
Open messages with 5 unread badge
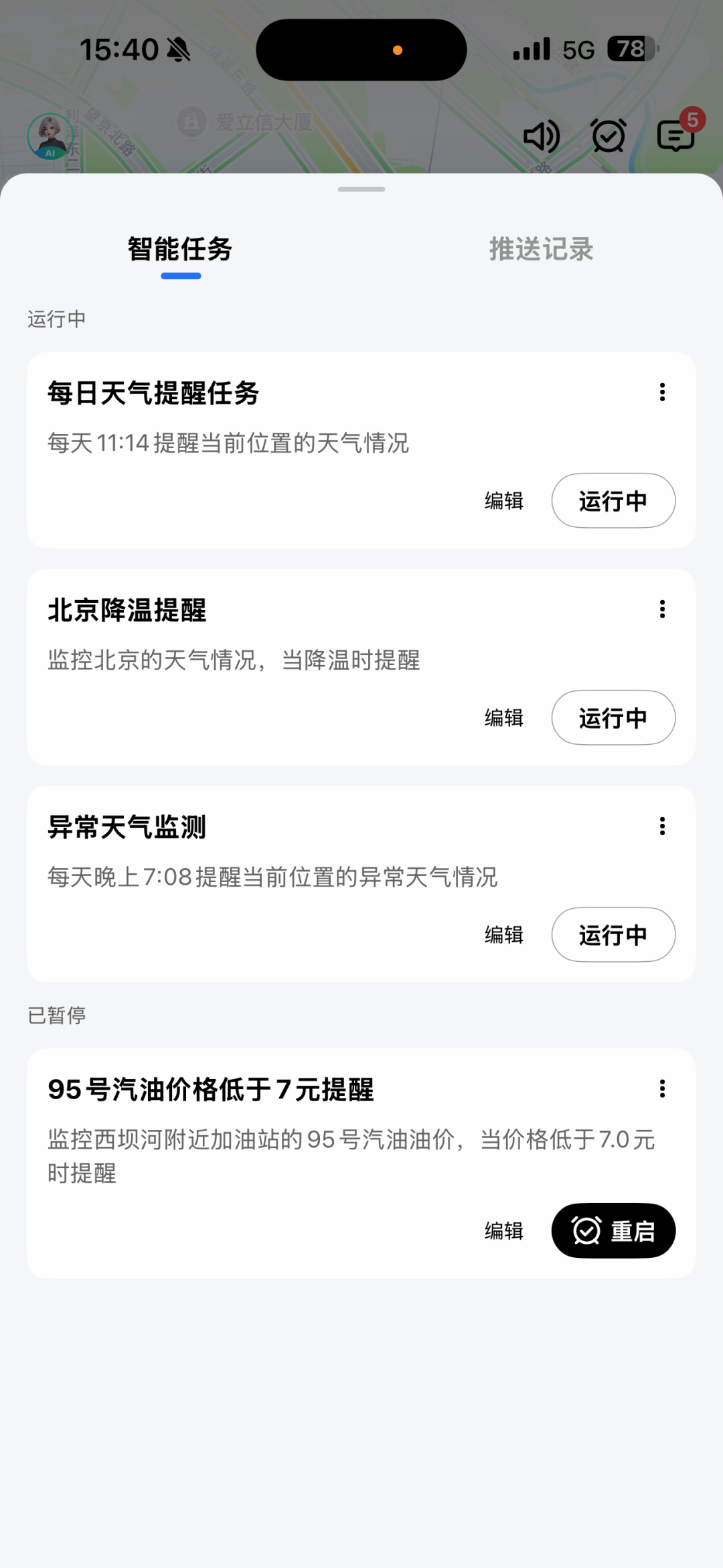coord(676,136)
